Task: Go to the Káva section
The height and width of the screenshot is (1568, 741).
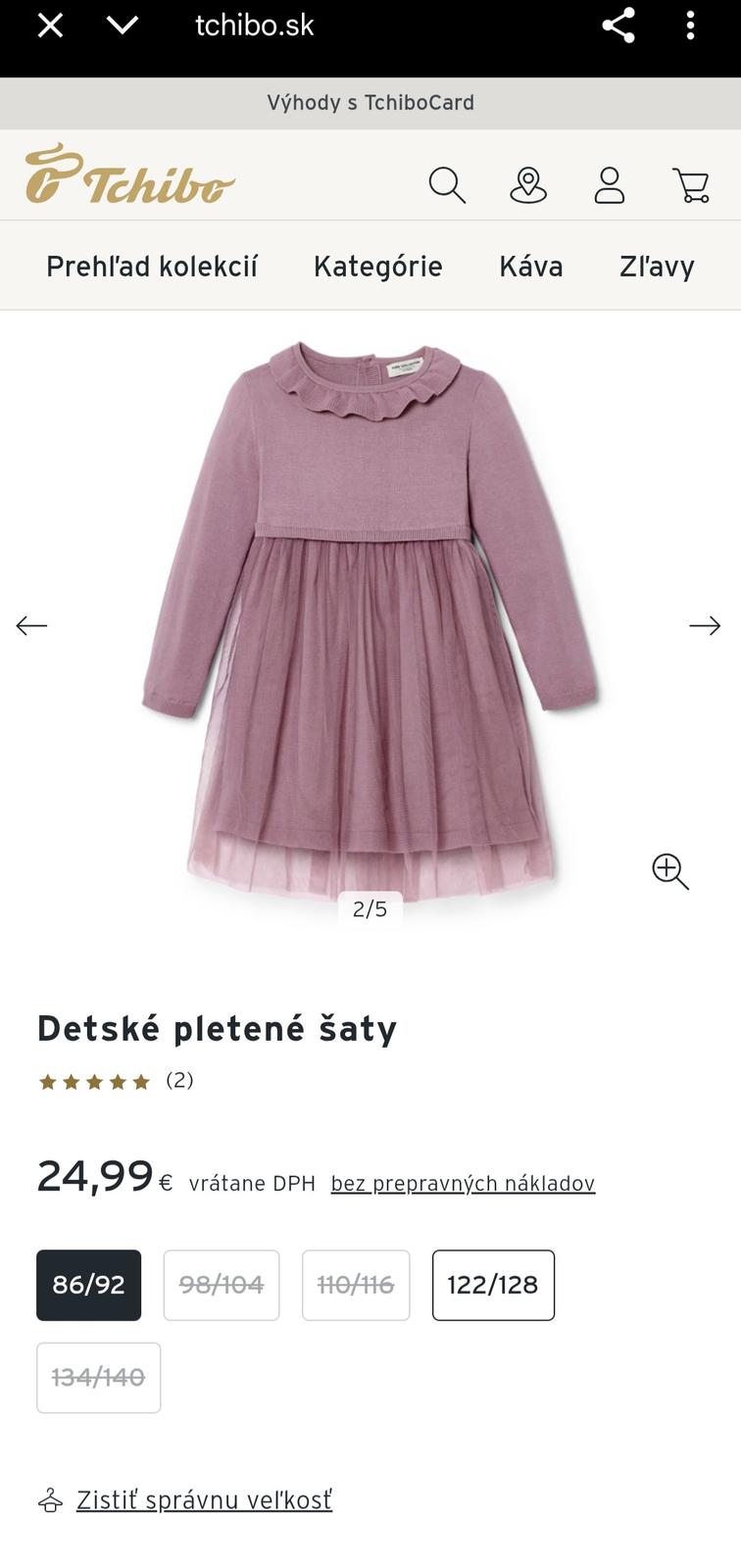Action: pos(531,267)
